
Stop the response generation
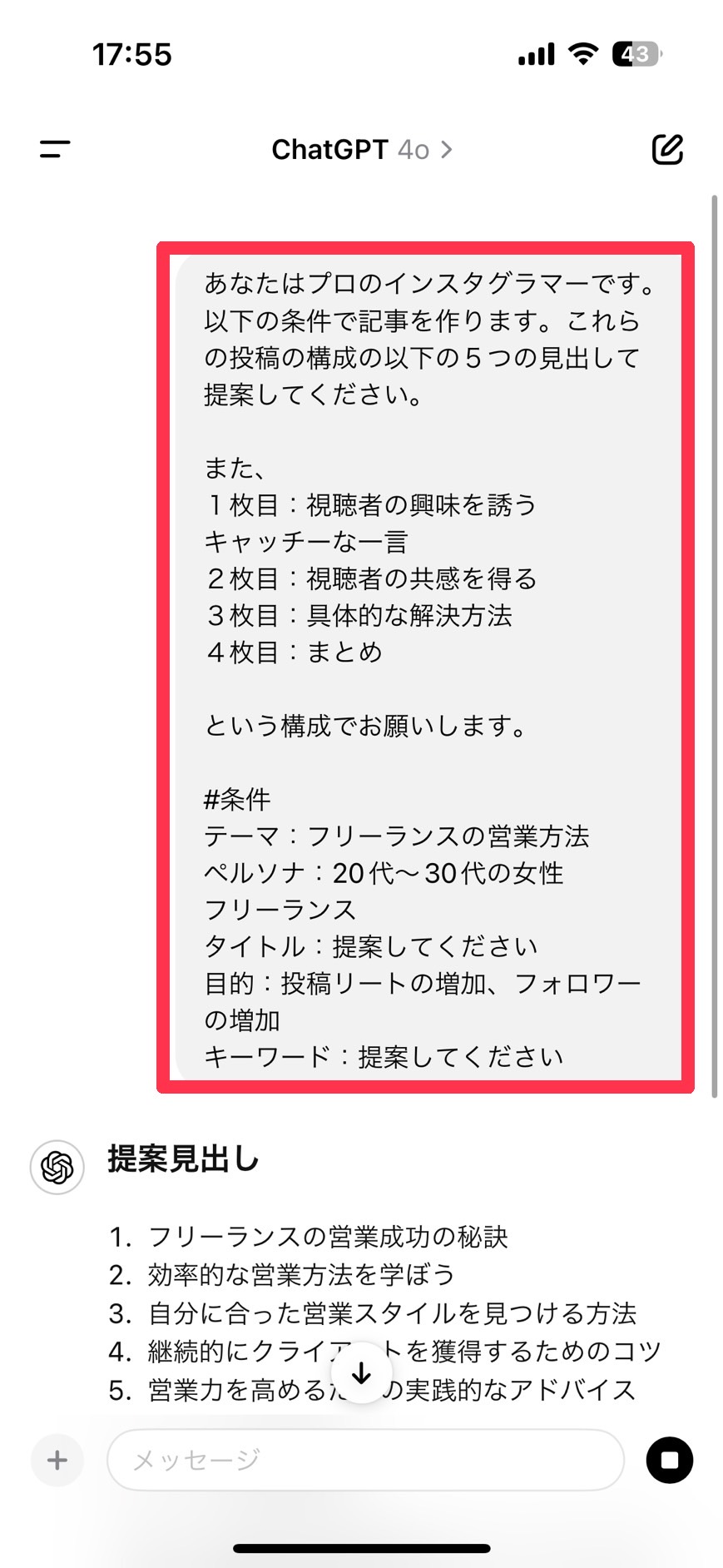point(669,1461)
